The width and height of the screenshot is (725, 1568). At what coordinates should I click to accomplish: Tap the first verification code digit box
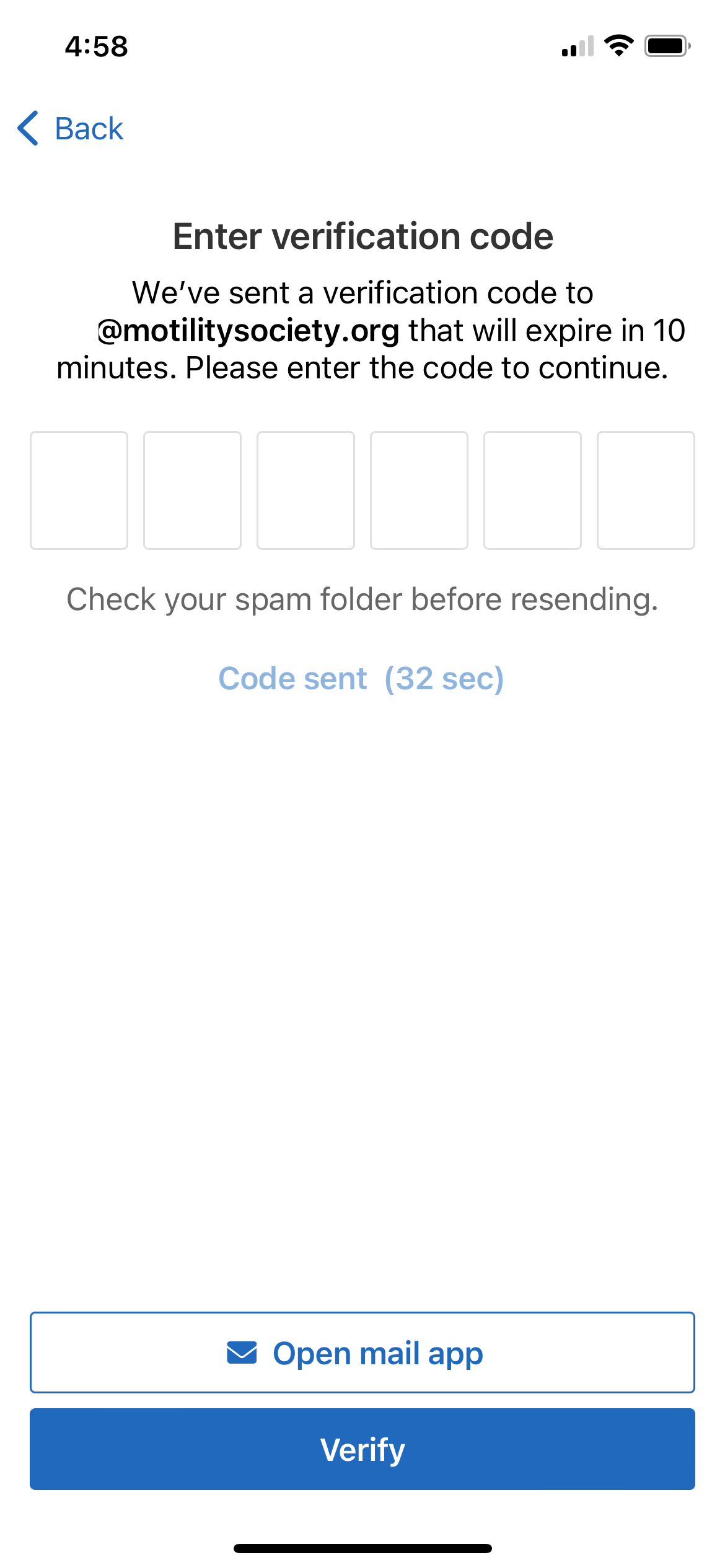[x=79, y=490]
